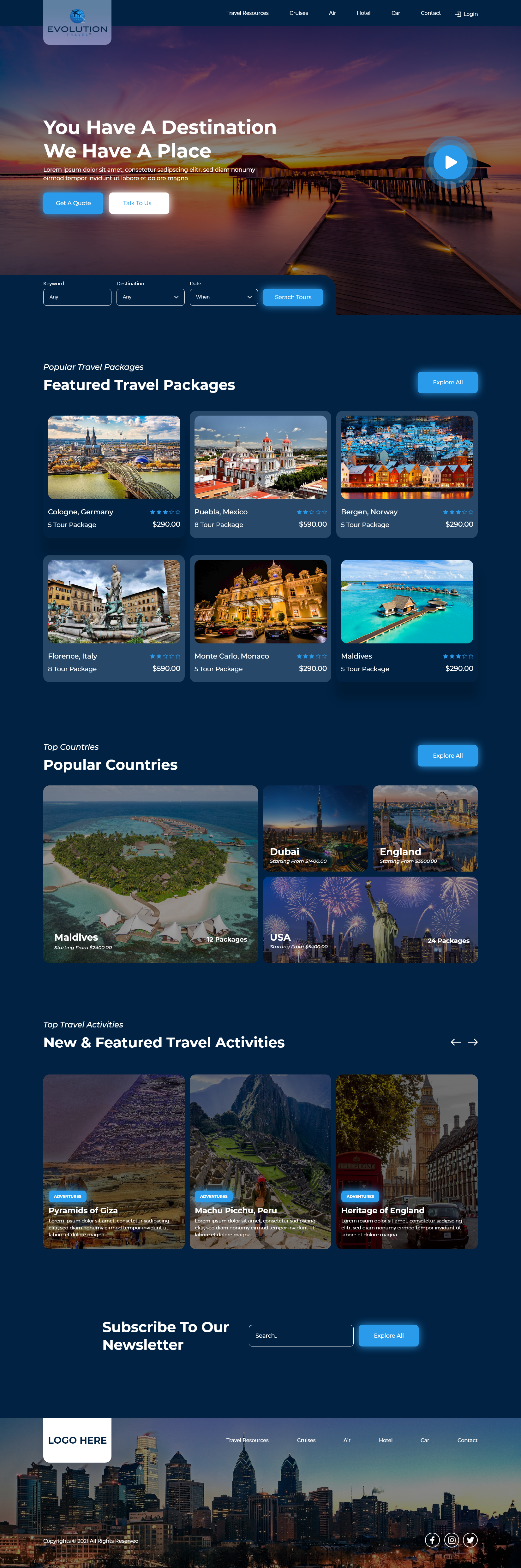The image size is (521, 1568).
Task: Explore all featured travel packages
Action: pyautogui.click(x=447, y=382)
